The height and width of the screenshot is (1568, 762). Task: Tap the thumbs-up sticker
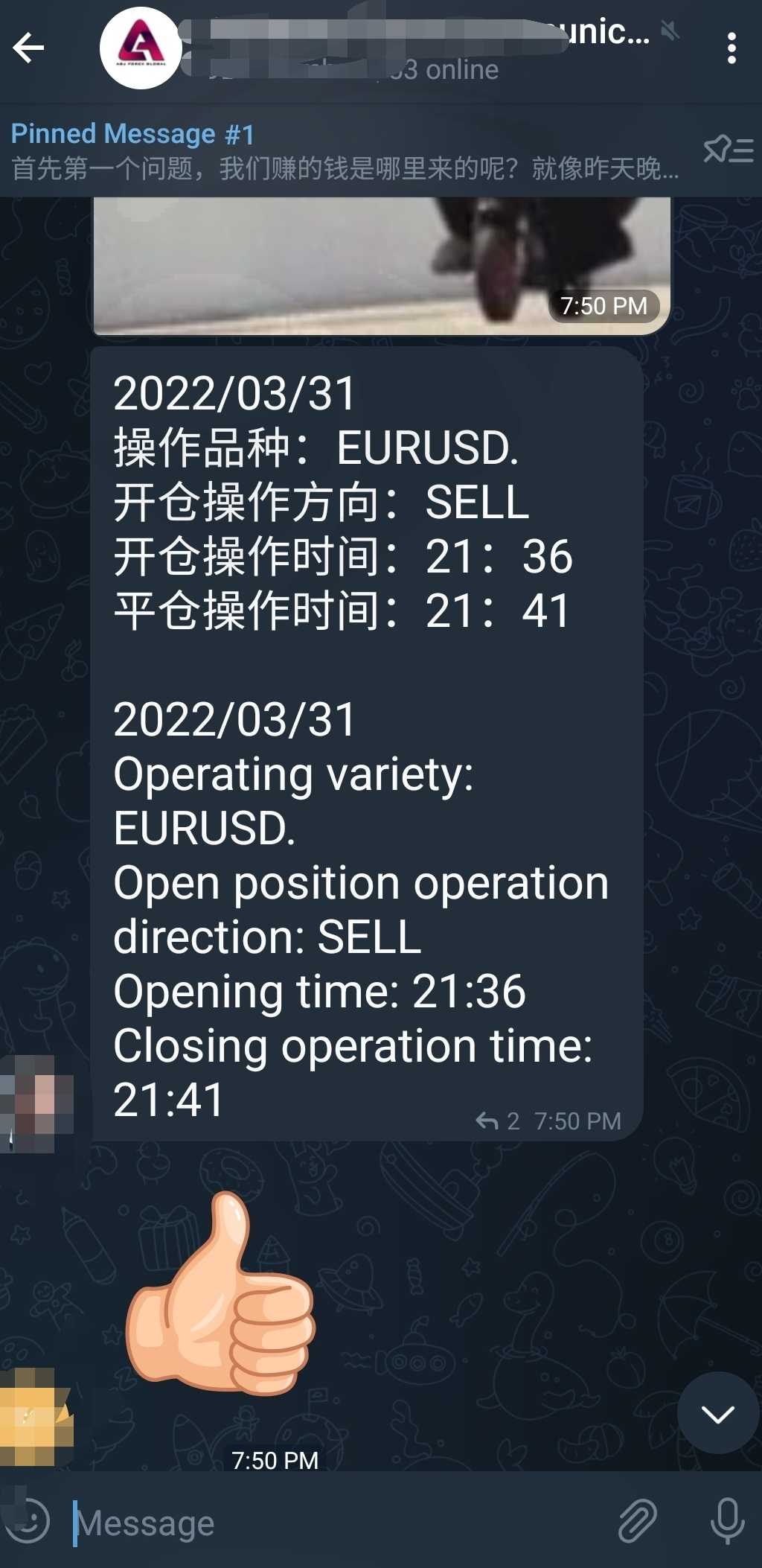[221, 1295]
